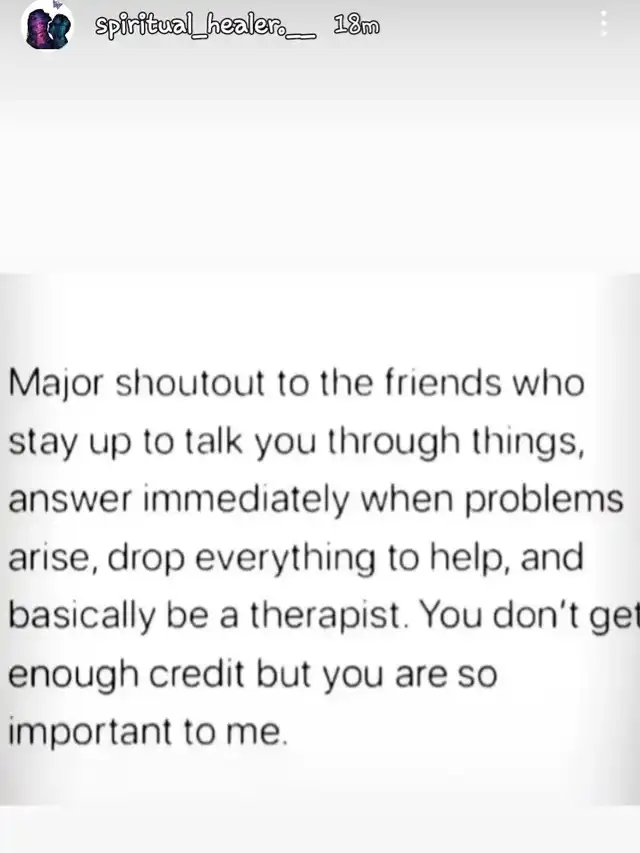This screenshot has width=640, height=853.
Task: Open the story overflow menu
Action: [x=603, y=25]
